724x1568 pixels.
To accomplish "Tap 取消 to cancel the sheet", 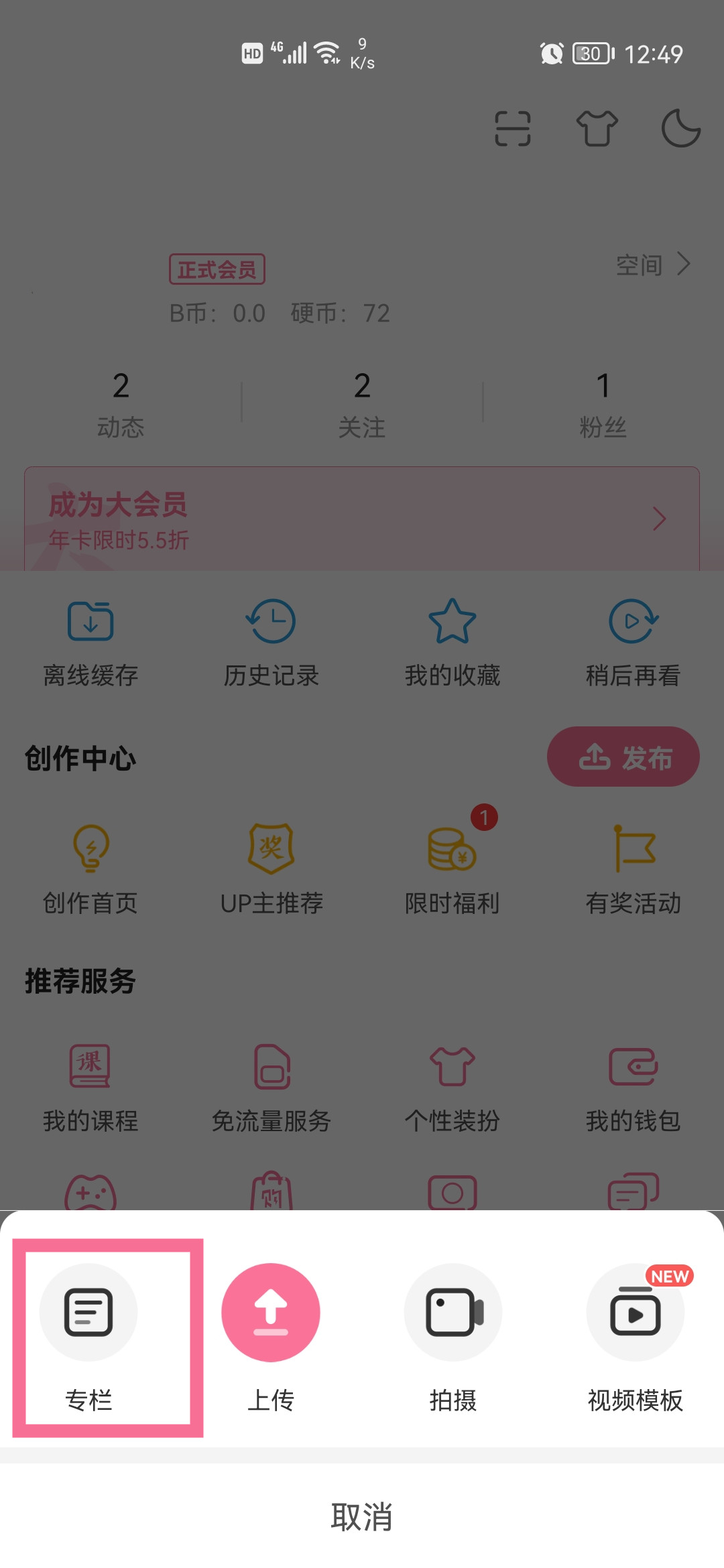I will (x=362, y=1518).
